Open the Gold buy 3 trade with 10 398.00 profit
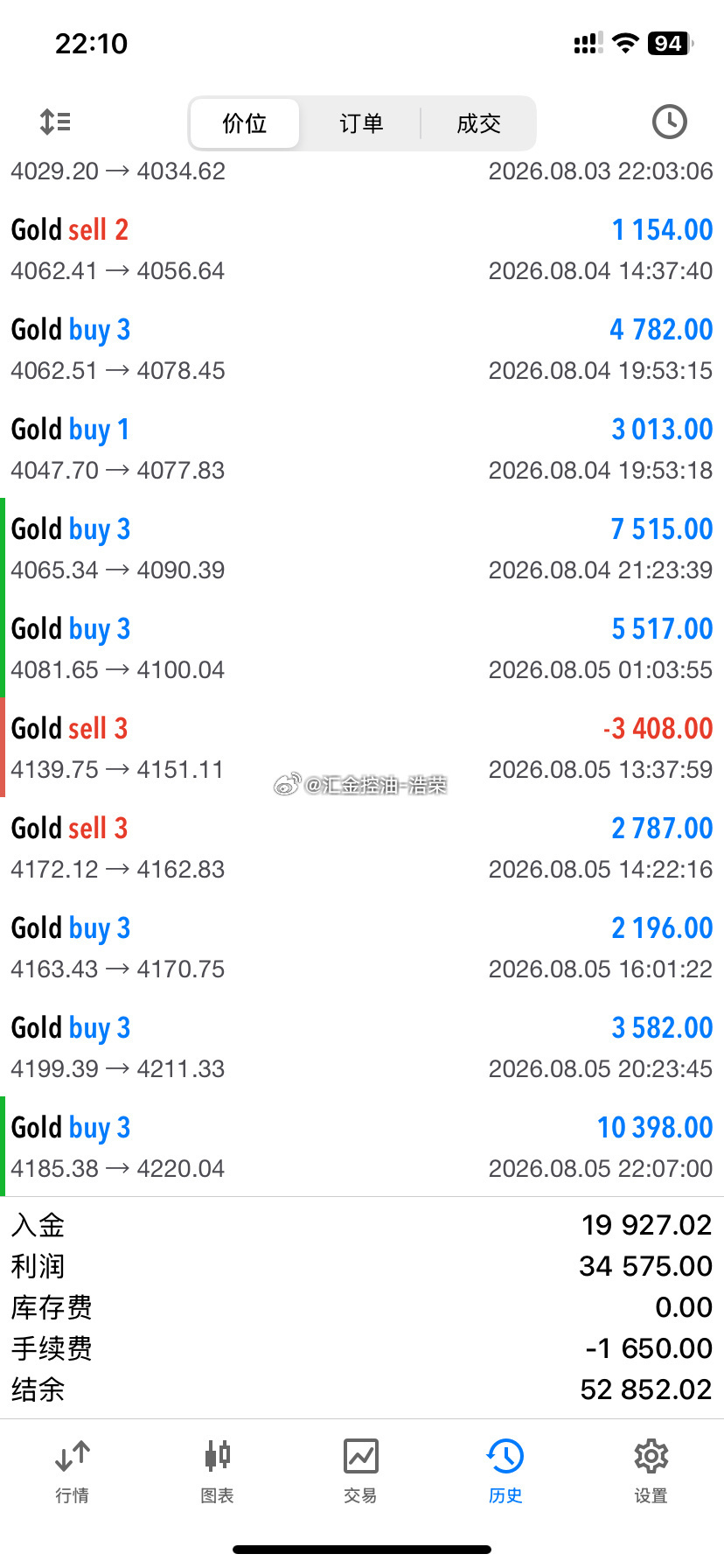Screen dimensions: 724x1568 (x=362, y=1146)
